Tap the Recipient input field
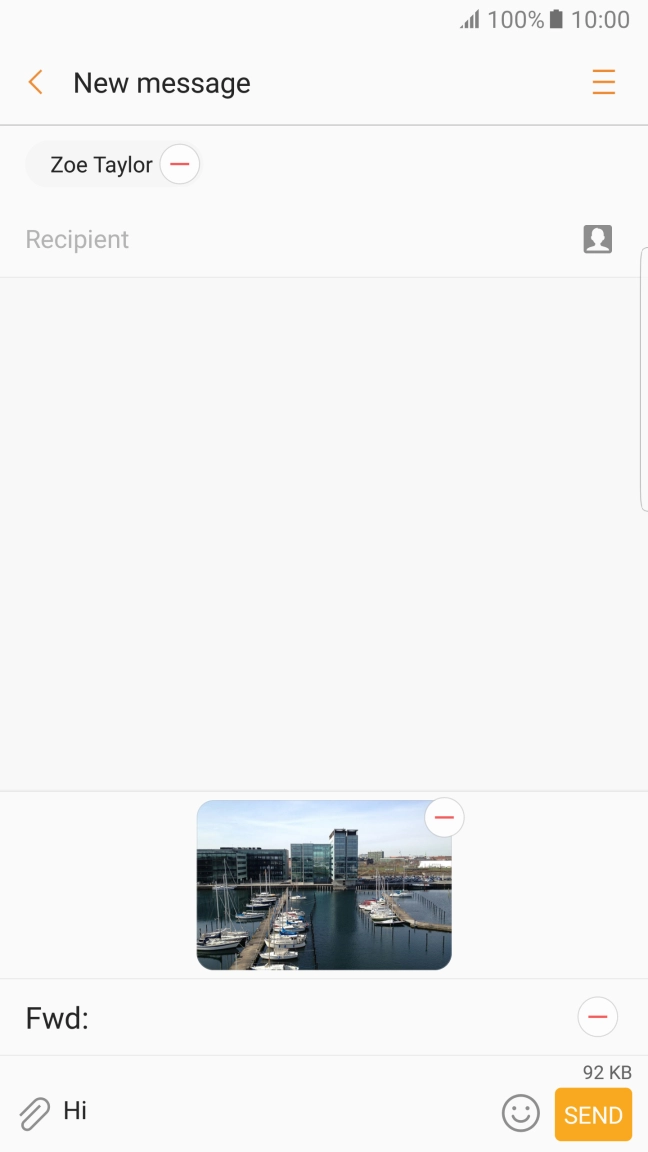Image resolution: width=648 pixels, height=1152 pixels. pyautogui.click(x=290, y=240)
